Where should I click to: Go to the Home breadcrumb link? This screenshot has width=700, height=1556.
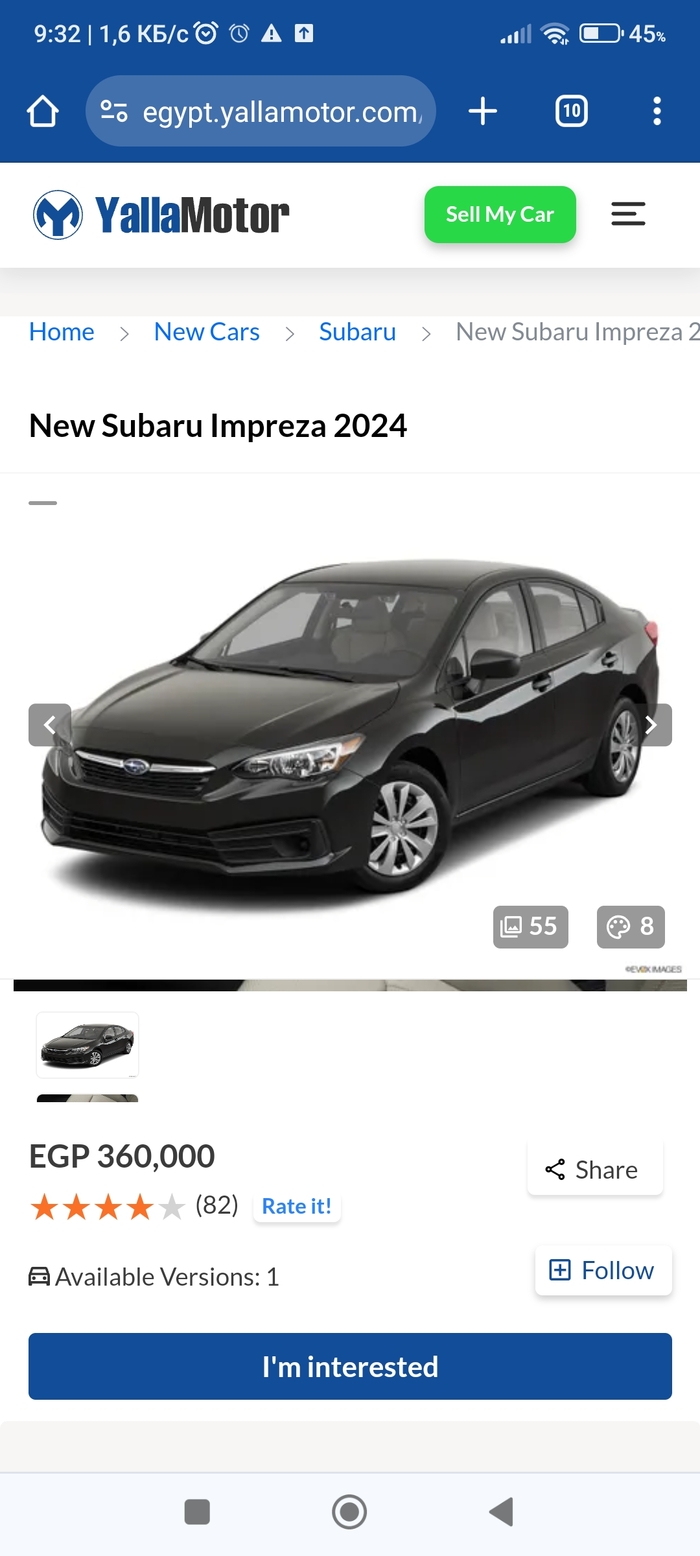[61, 332]
